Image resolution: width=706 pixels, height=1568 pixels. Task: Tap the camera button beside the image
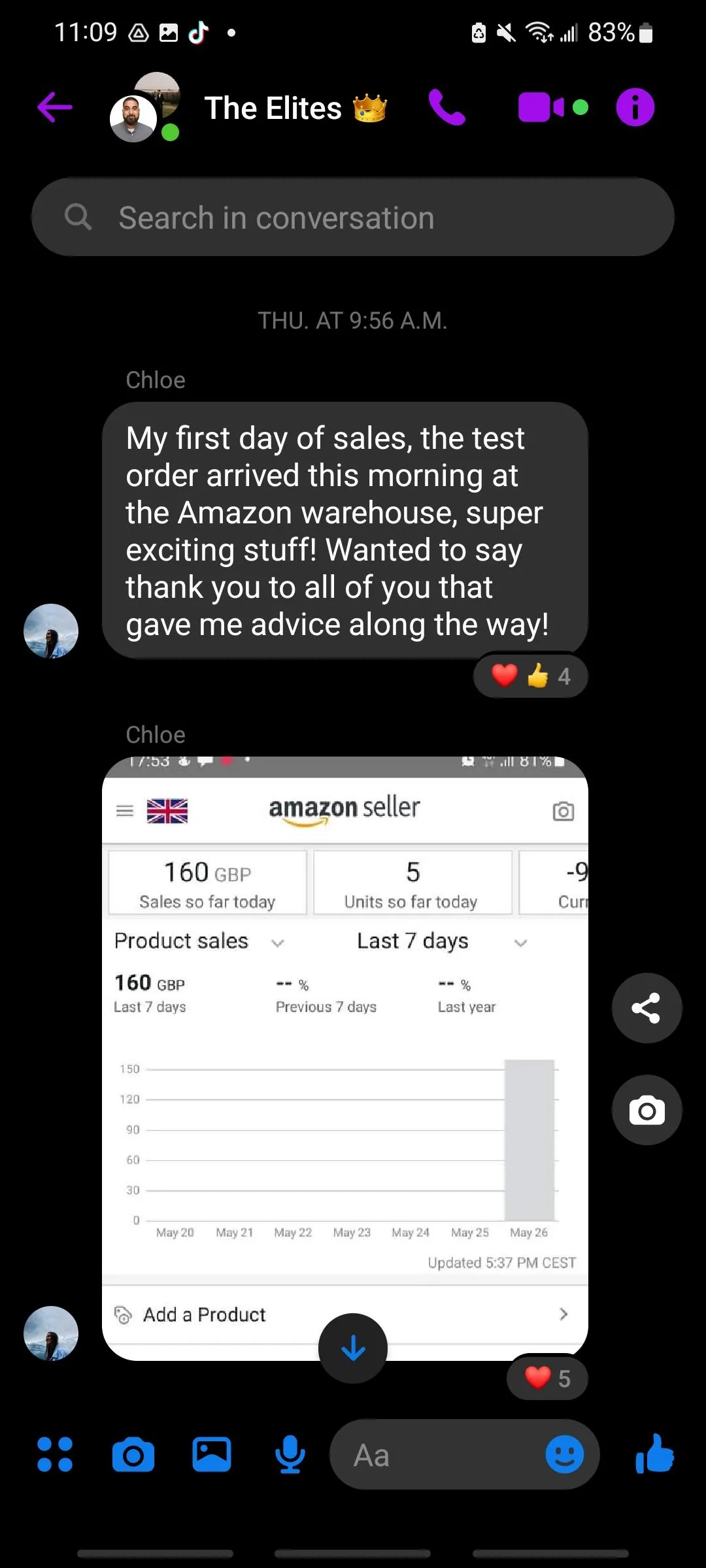click(647, 1110)
